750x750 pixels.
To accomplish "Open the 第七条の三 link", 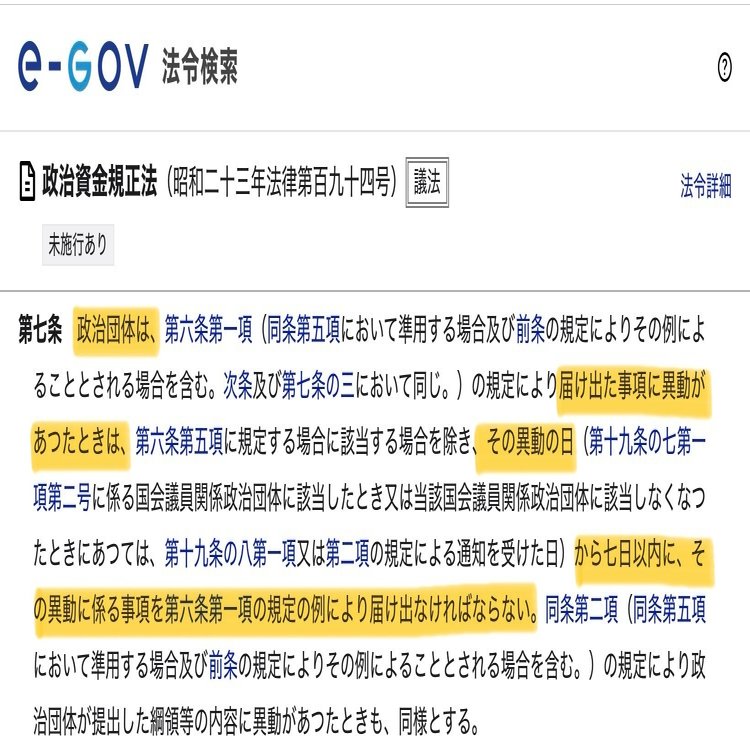I will [x=316, y=383].
